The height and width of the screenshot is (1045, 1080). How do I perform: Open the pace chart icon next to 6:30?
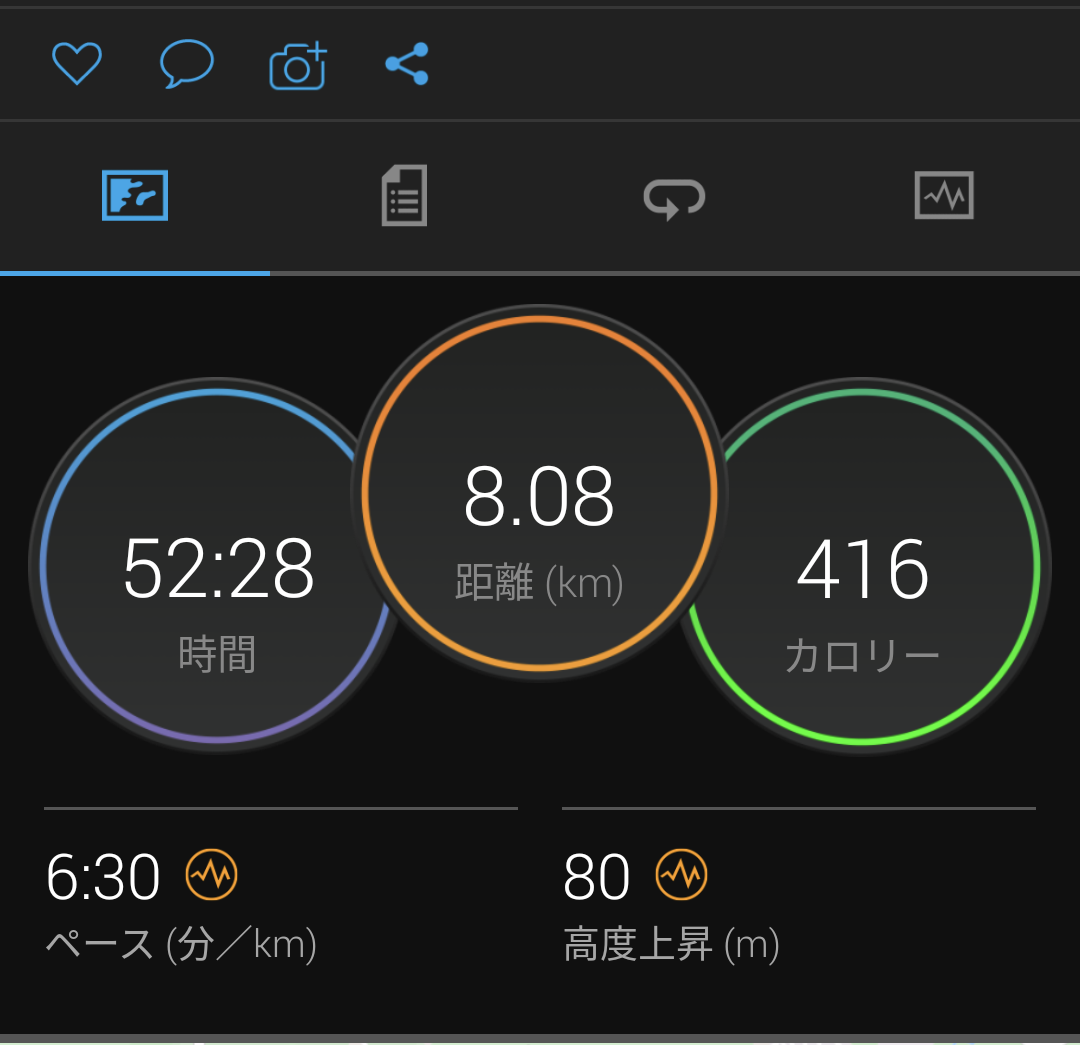click(x=211, y=875)
